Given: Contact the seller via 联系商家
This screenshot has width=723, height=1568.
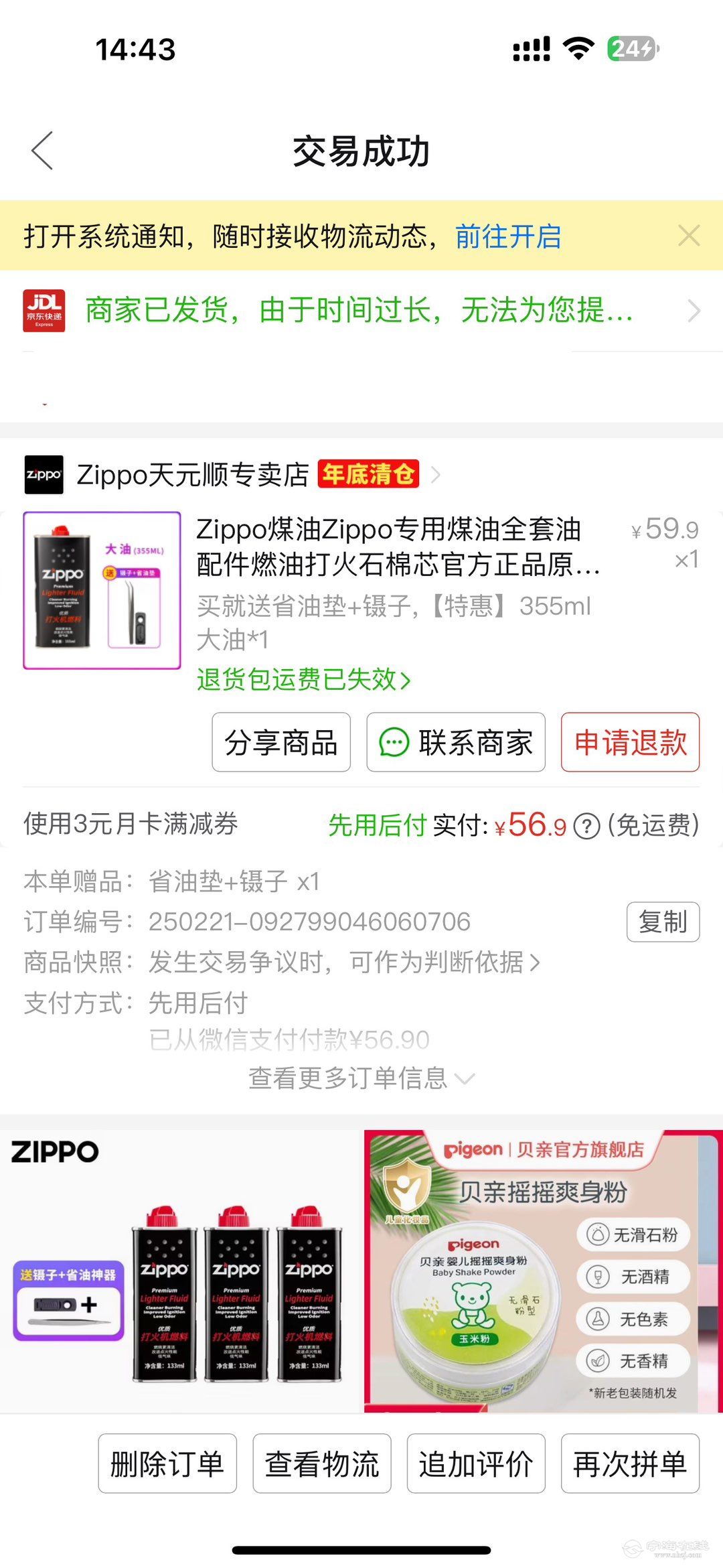Looking at the screenshot, I should tap(456, 742).
